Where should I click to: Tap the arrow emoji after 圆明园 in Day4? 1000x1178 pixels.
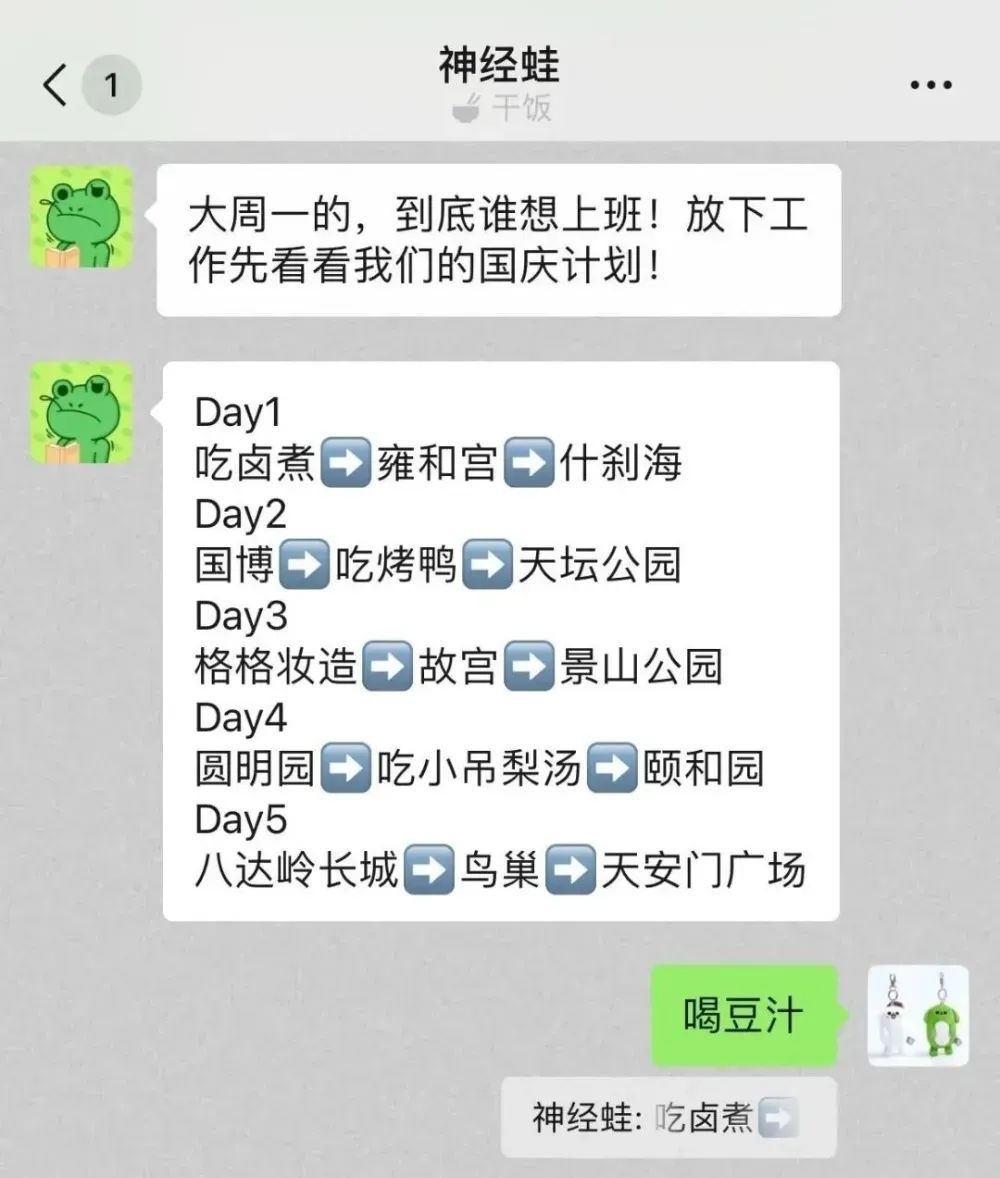(344, 769)
